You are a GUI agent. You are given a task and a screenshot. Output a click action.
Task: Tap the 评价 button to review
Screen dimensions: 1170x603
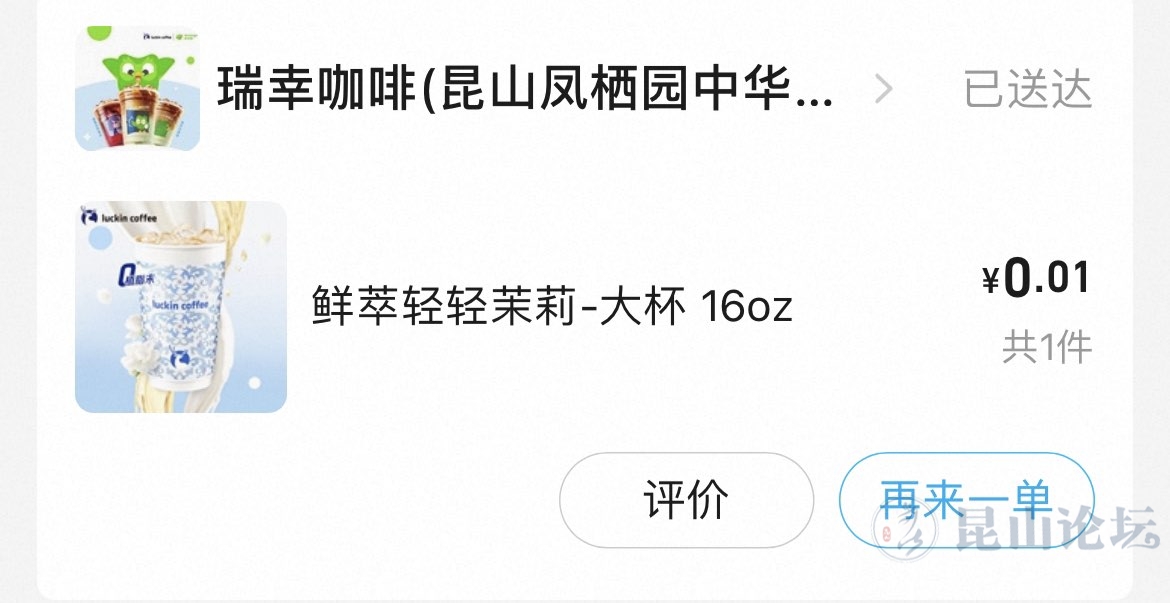pos(685,499)
